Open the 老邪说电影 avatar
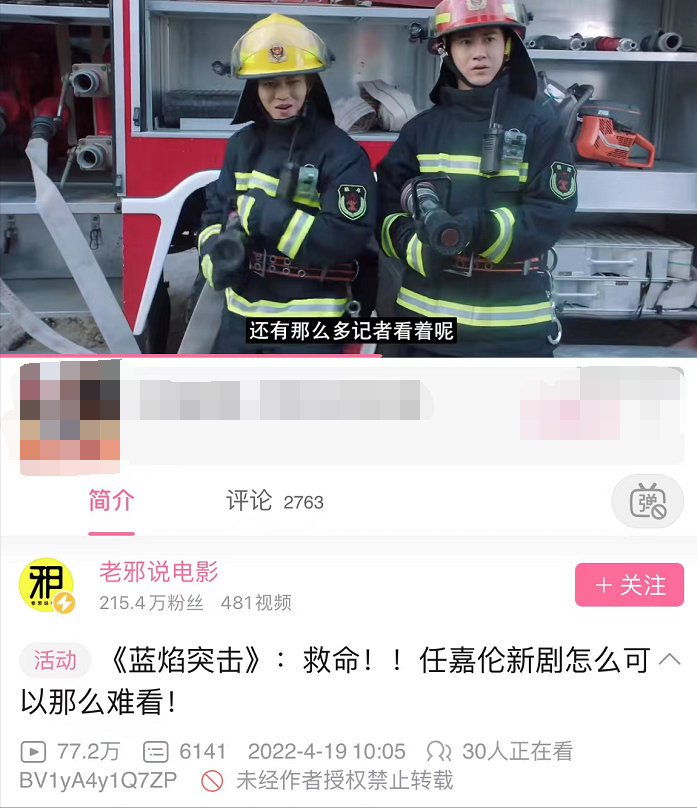Viewport: 697px width, 808px height. pos(46,585)
